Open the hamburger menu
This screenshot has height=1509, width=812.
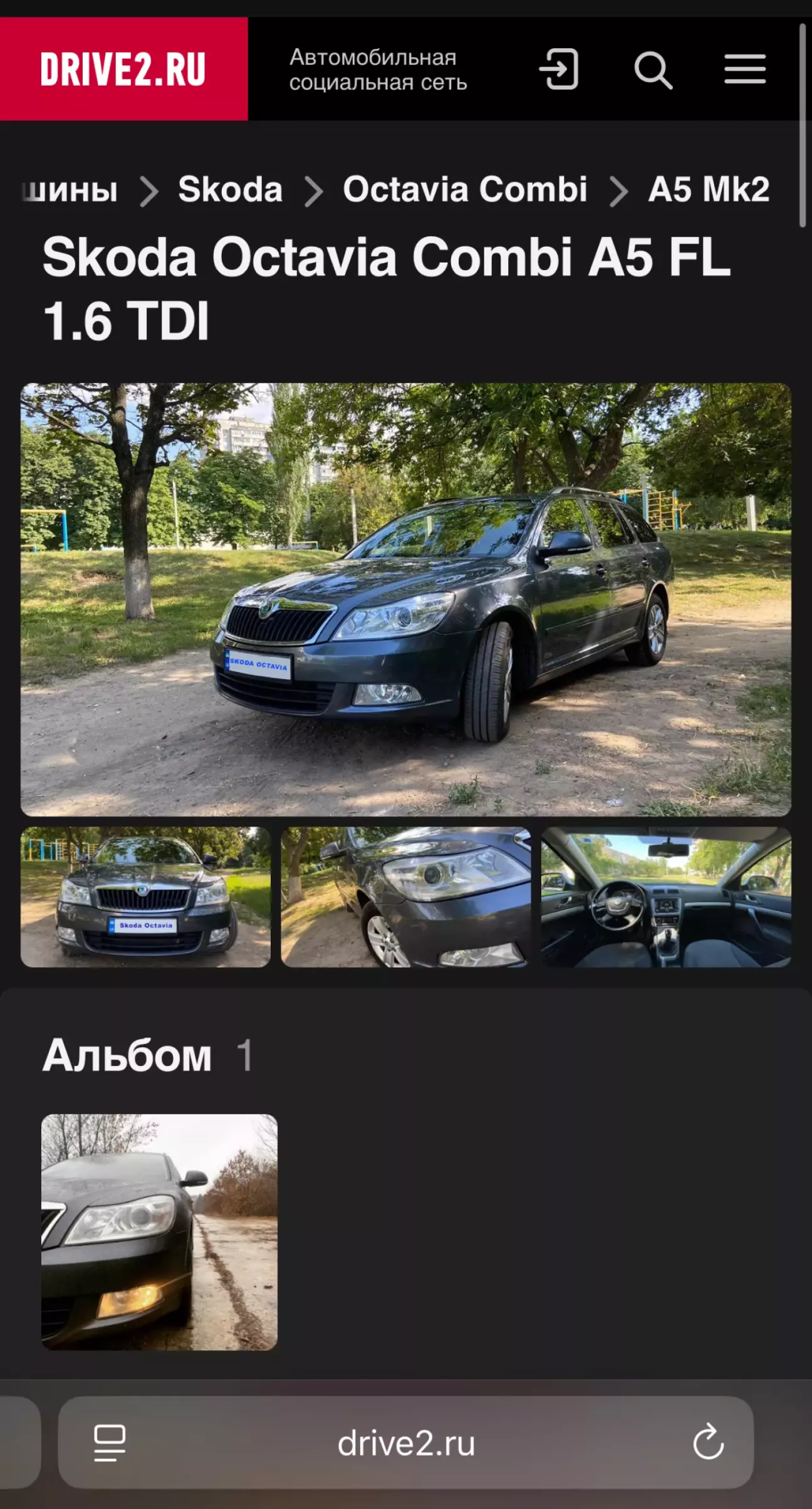(x=745, y=69)
